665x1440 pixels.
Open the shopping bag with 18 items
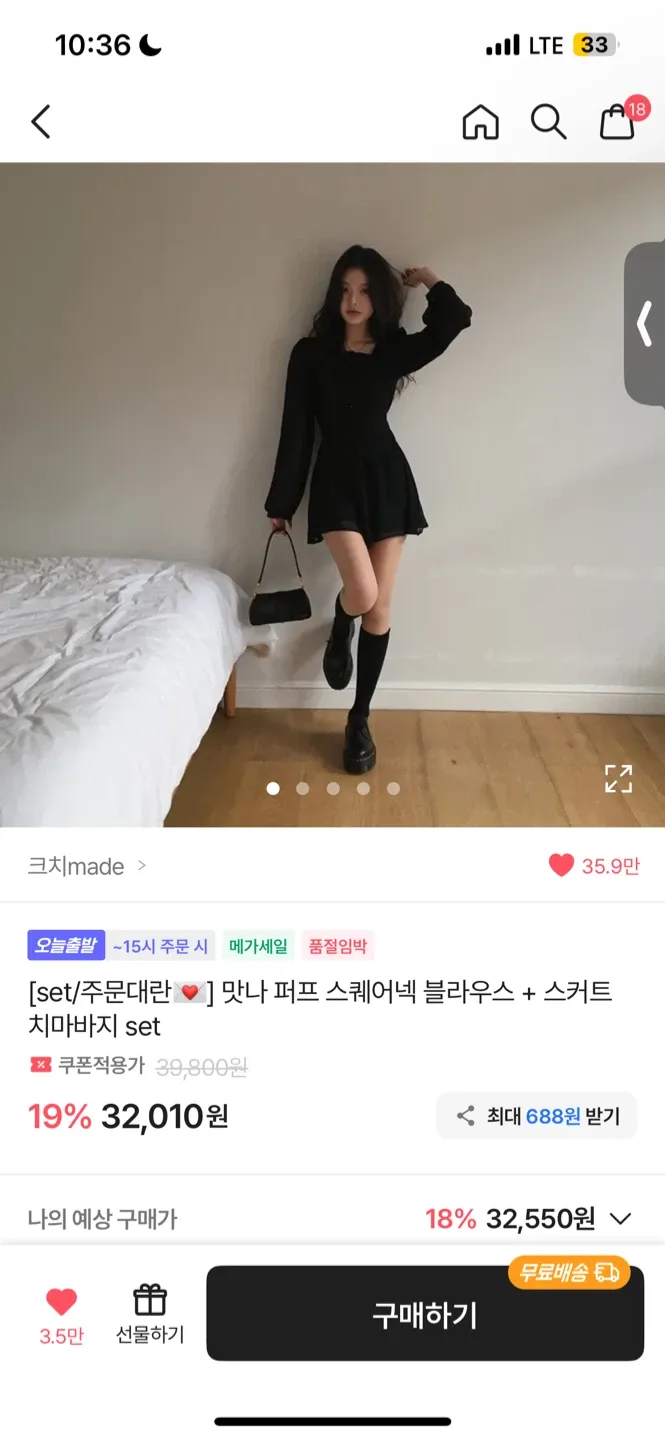[x=617, y=122]
